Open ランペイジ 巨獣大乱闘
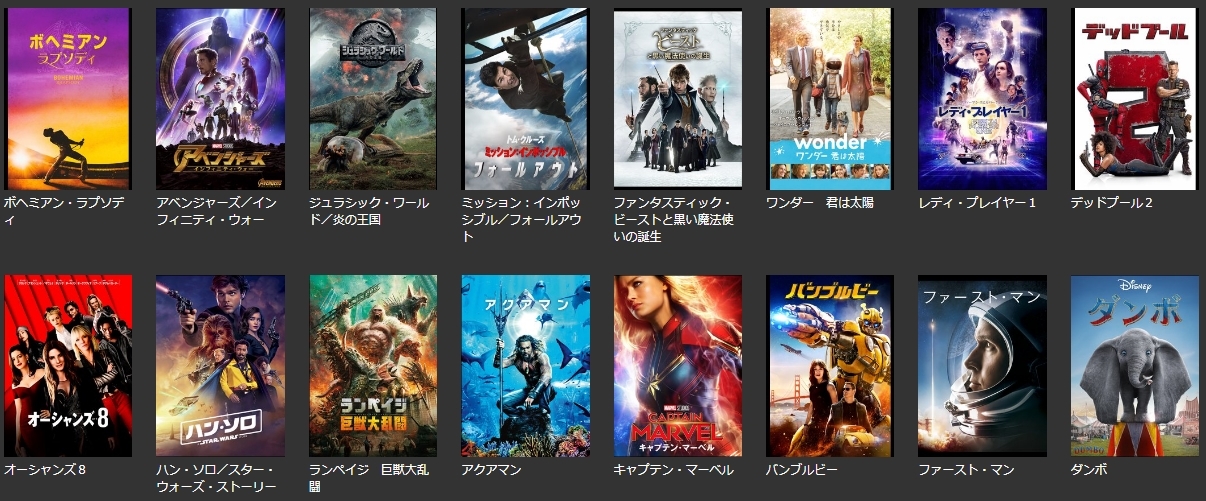Viewport: 1206px width, 501px height. click(x=372, y=366)
